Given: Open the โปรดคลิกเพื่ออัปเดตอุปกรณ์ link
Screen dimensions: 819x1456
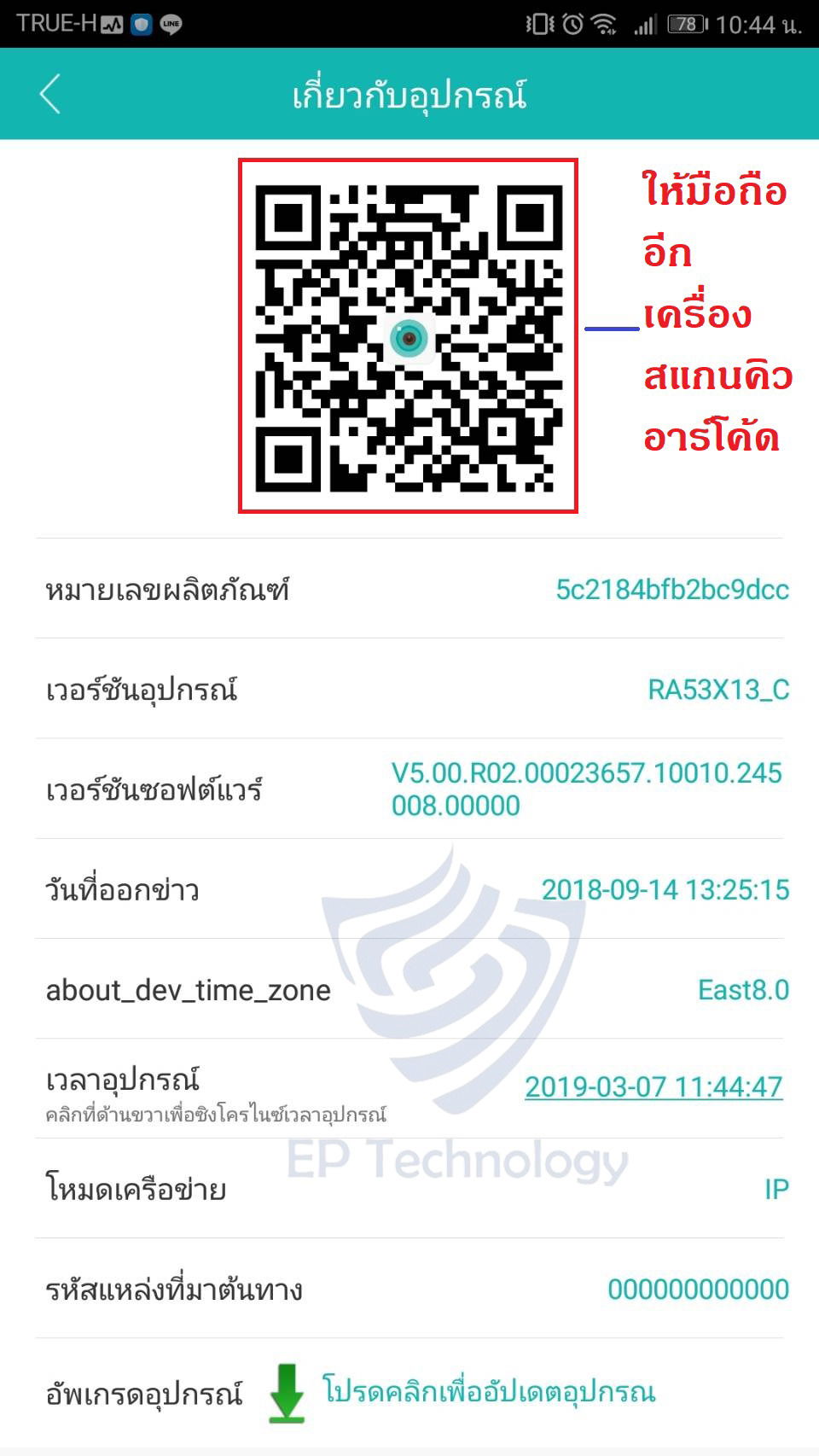Looking at the screenshot, I should pyautogui.click(x=489, y=1391).
